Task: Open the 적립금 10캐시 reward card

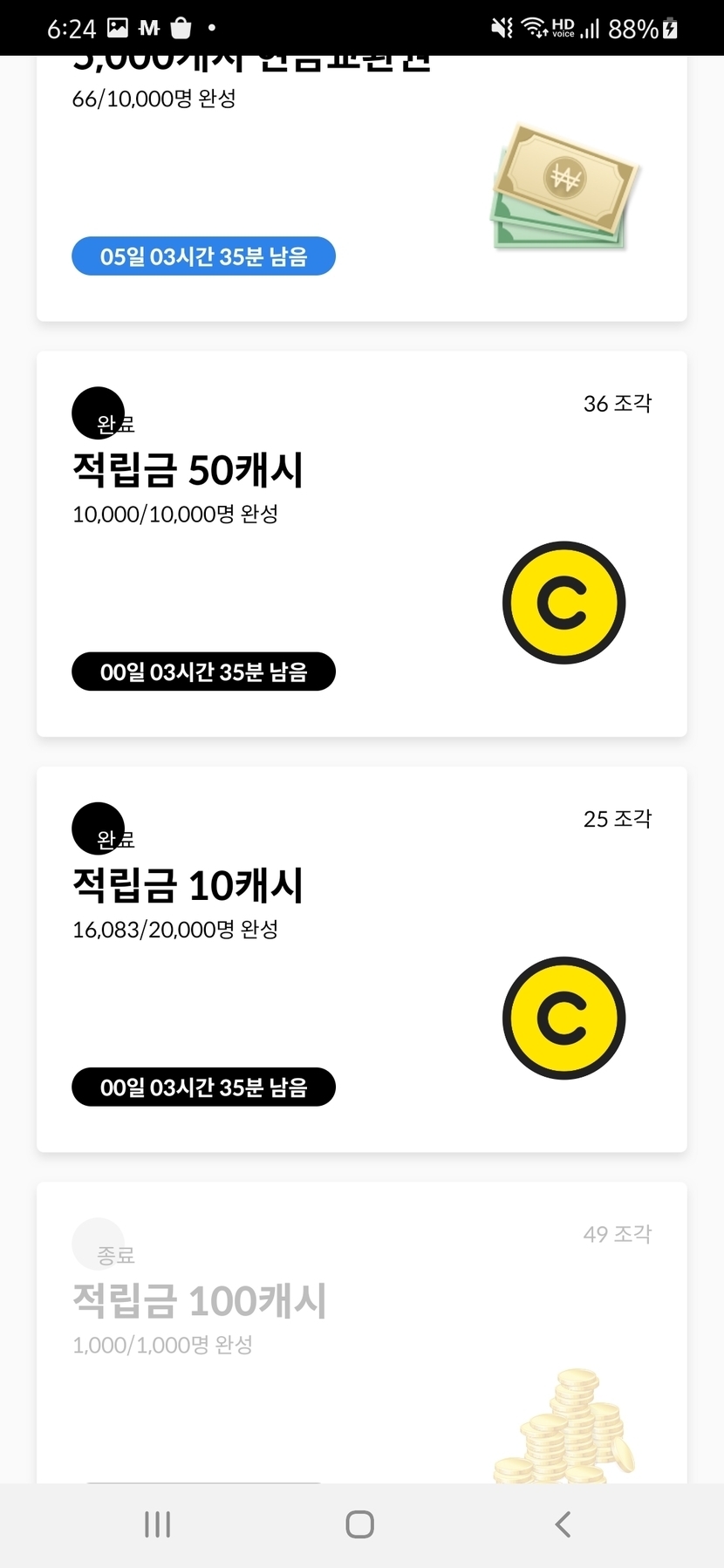Action: click(x=361, y=959)
